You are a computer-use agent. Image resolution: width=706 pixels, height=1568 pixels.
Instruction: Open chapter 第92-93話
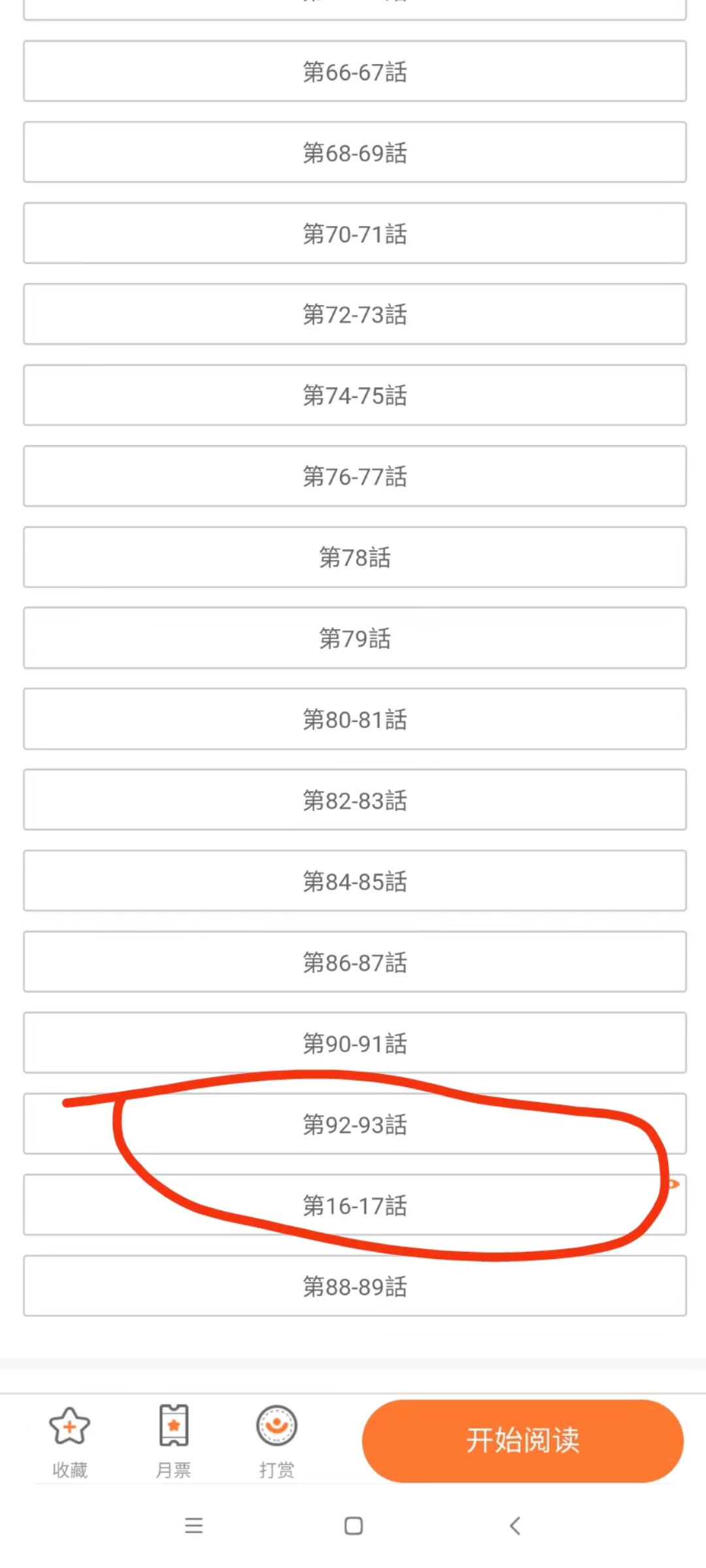(354, 1124)
